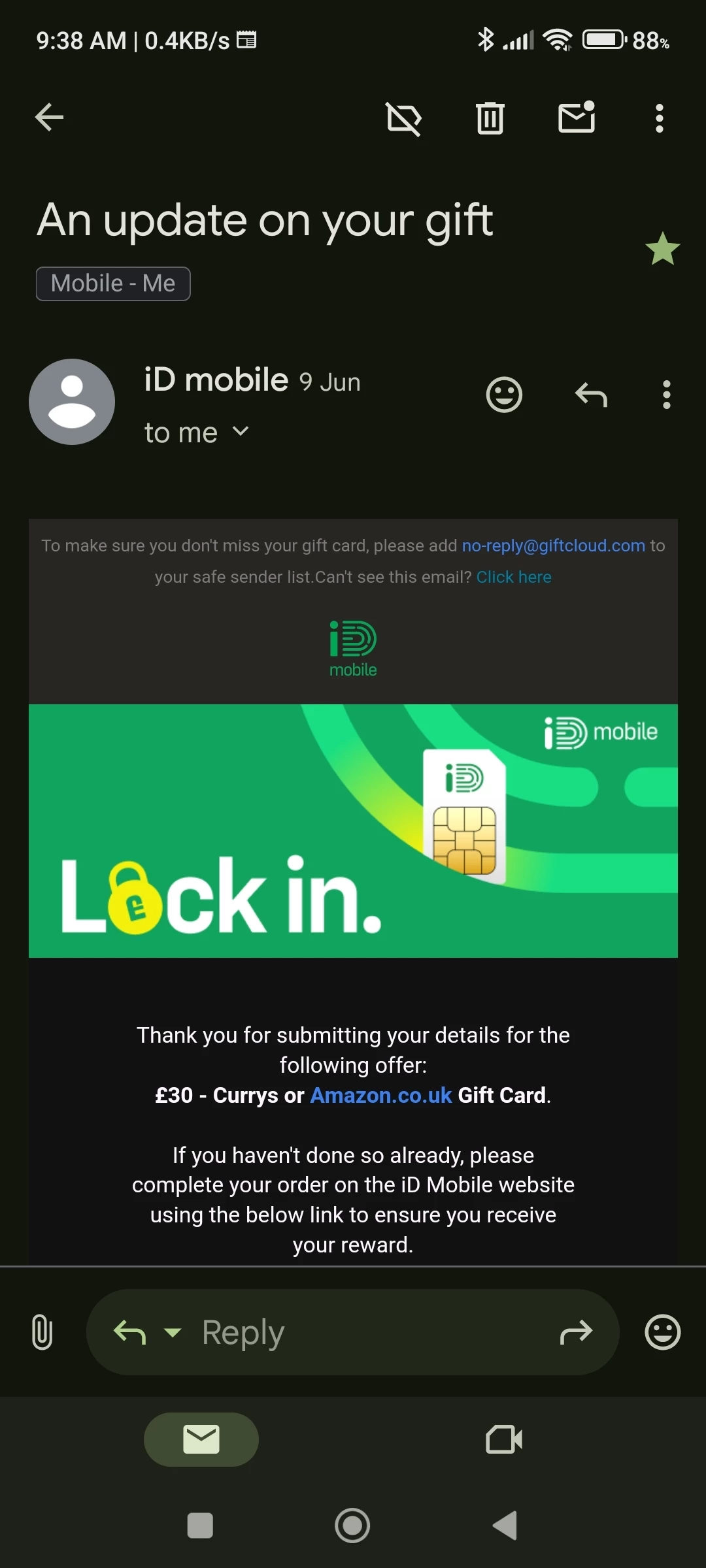Add an emoji reaction to the message

(x=504, y=395)
